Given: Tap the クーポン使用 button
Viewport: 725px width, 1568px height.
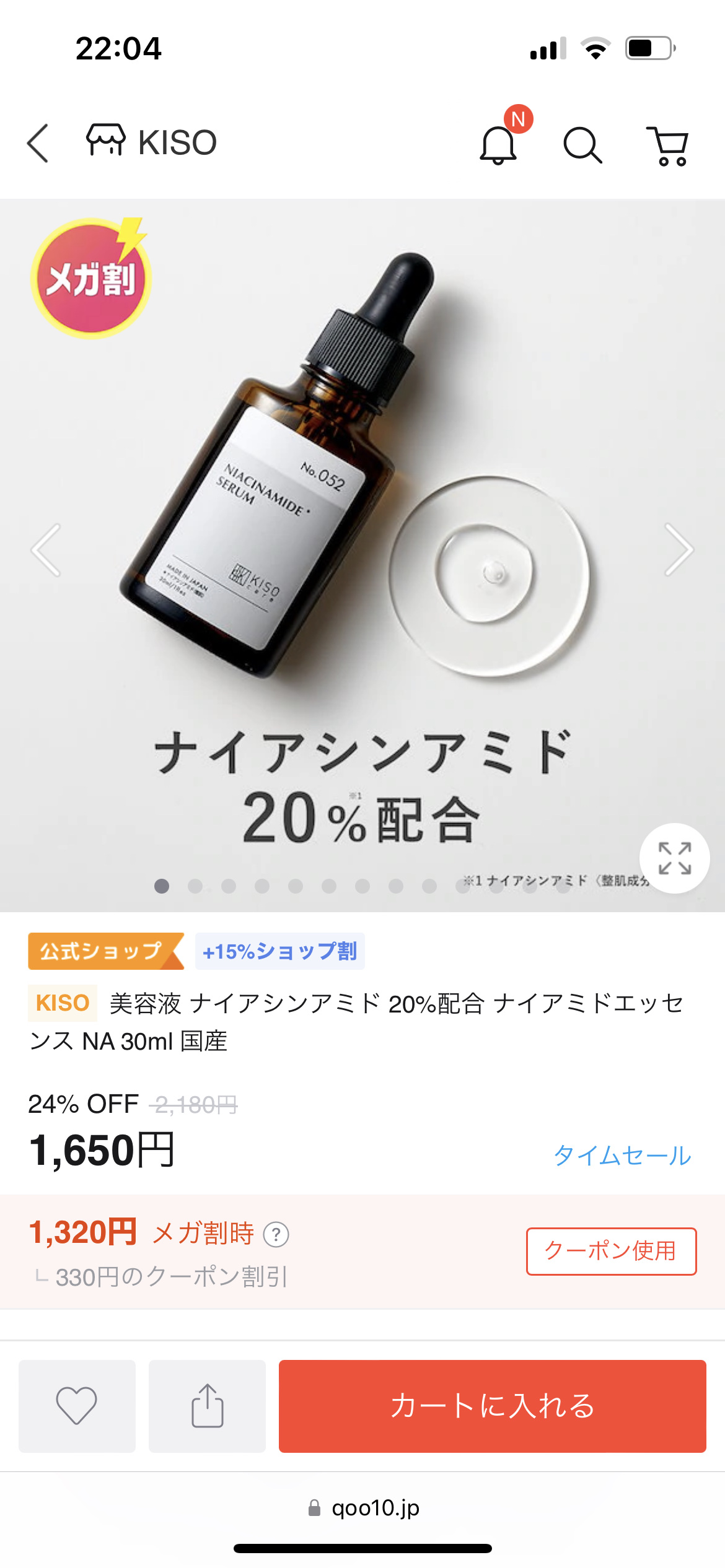Looking at the screenshot, I should point(611,1251).
